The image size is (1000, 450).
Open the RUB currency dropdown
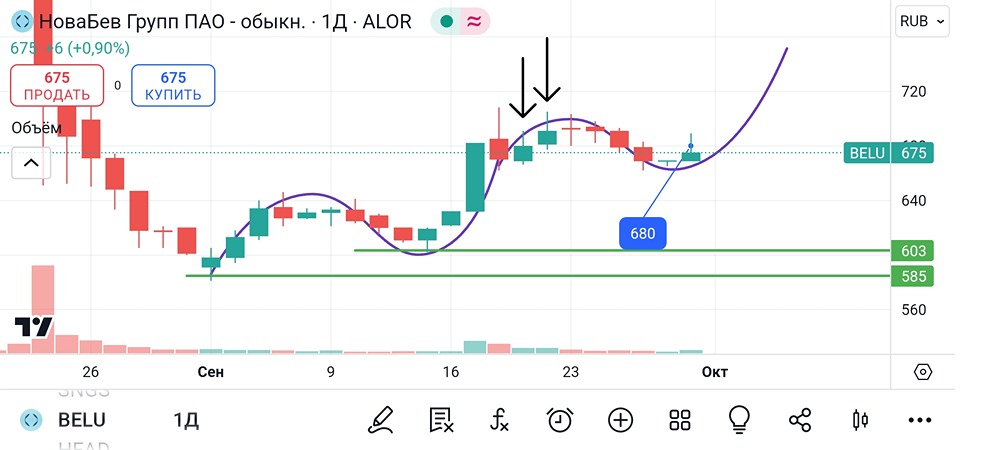pyautogui.click(x=922, y=20)
